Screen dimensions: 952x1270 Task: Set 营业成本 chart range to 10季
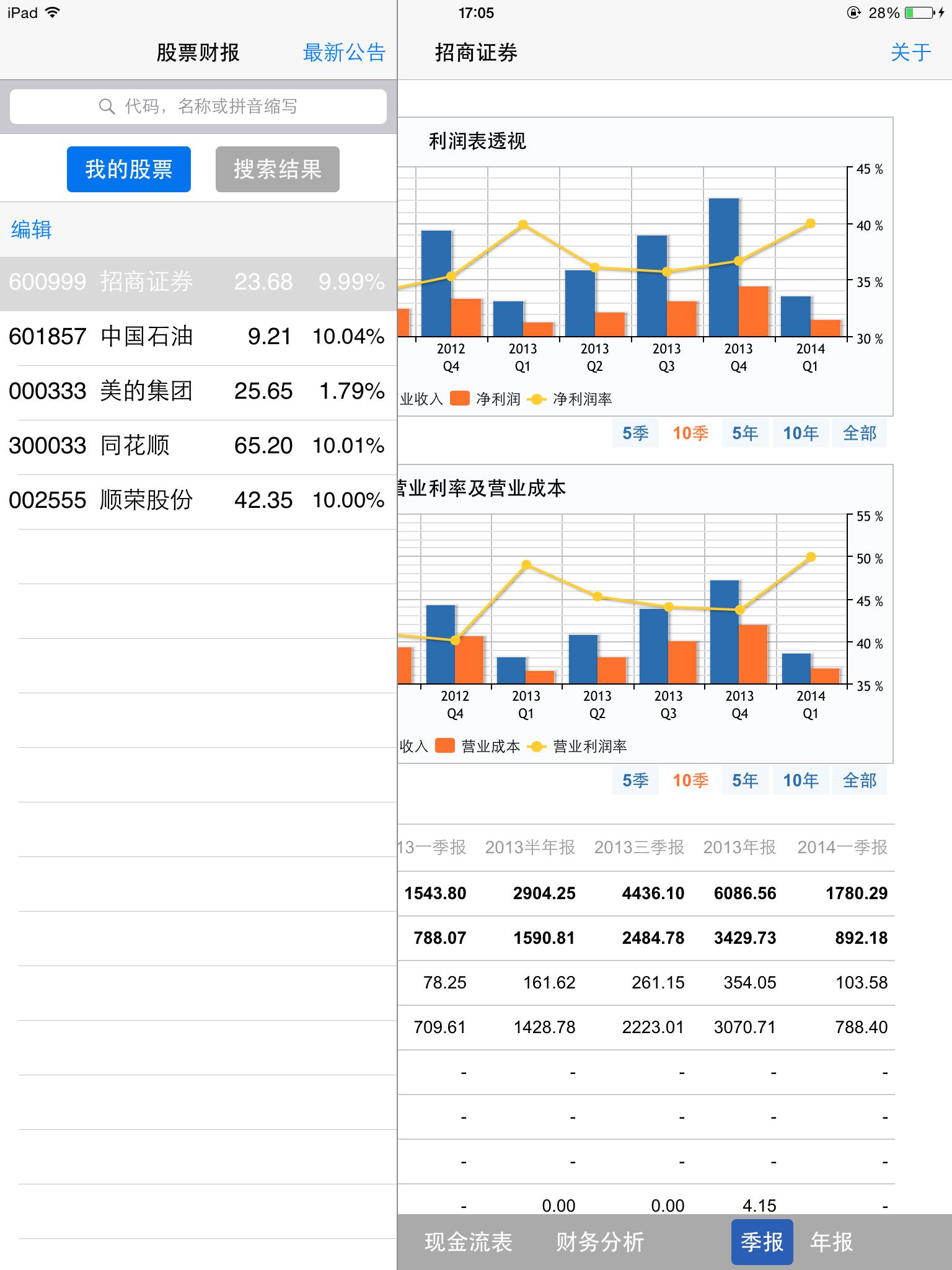pos(690,780)
